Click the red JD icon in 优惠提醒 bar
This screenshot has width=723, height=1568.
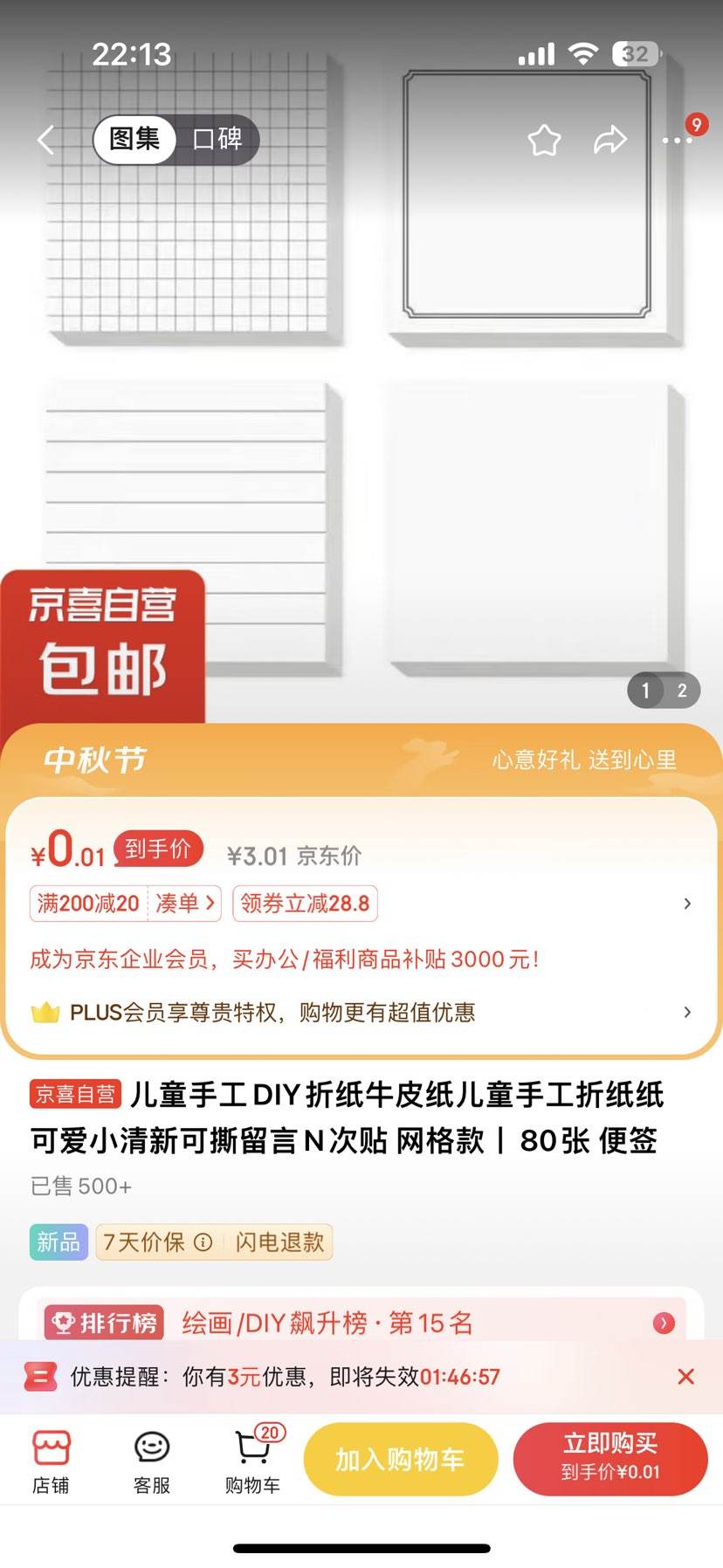(38, 1377)
